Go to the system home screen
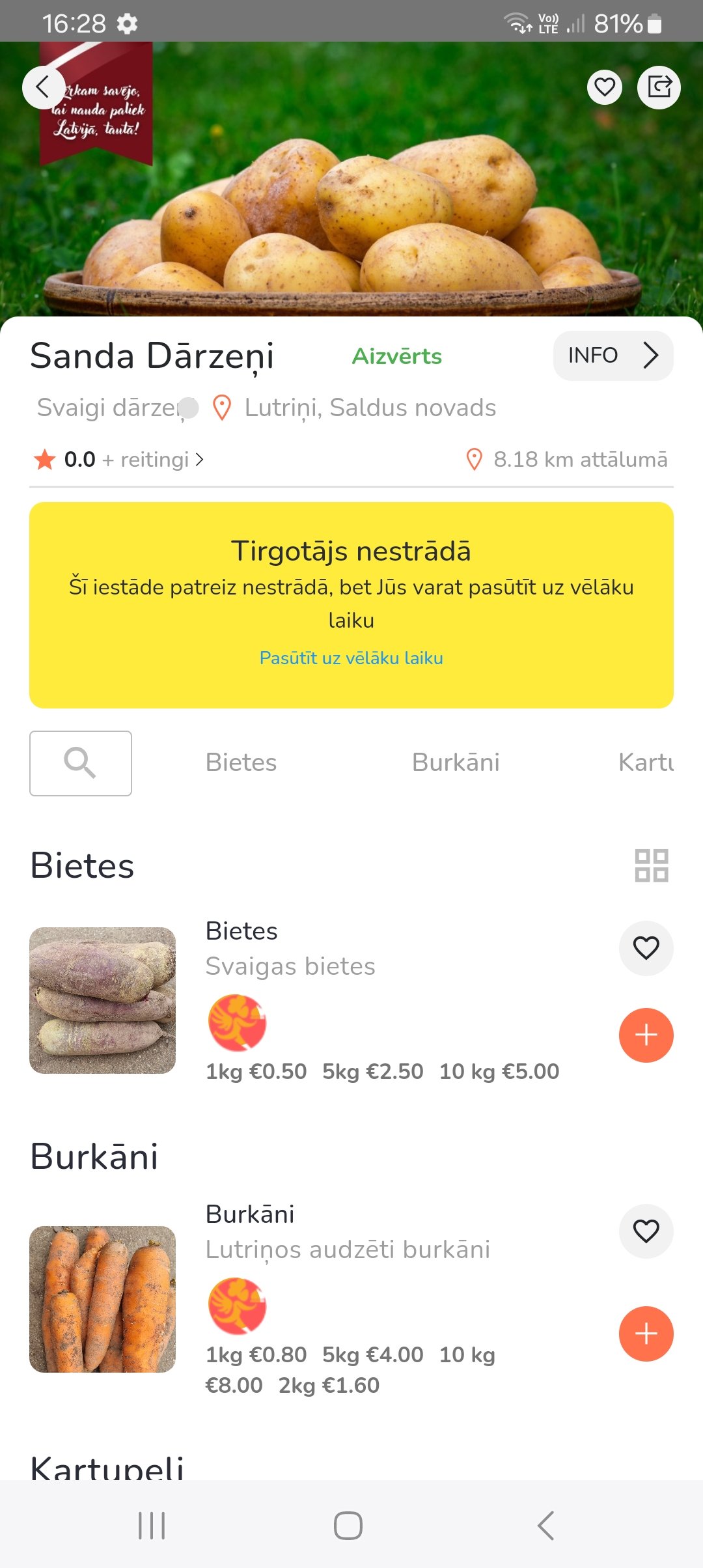 (x=348, y=1526)
